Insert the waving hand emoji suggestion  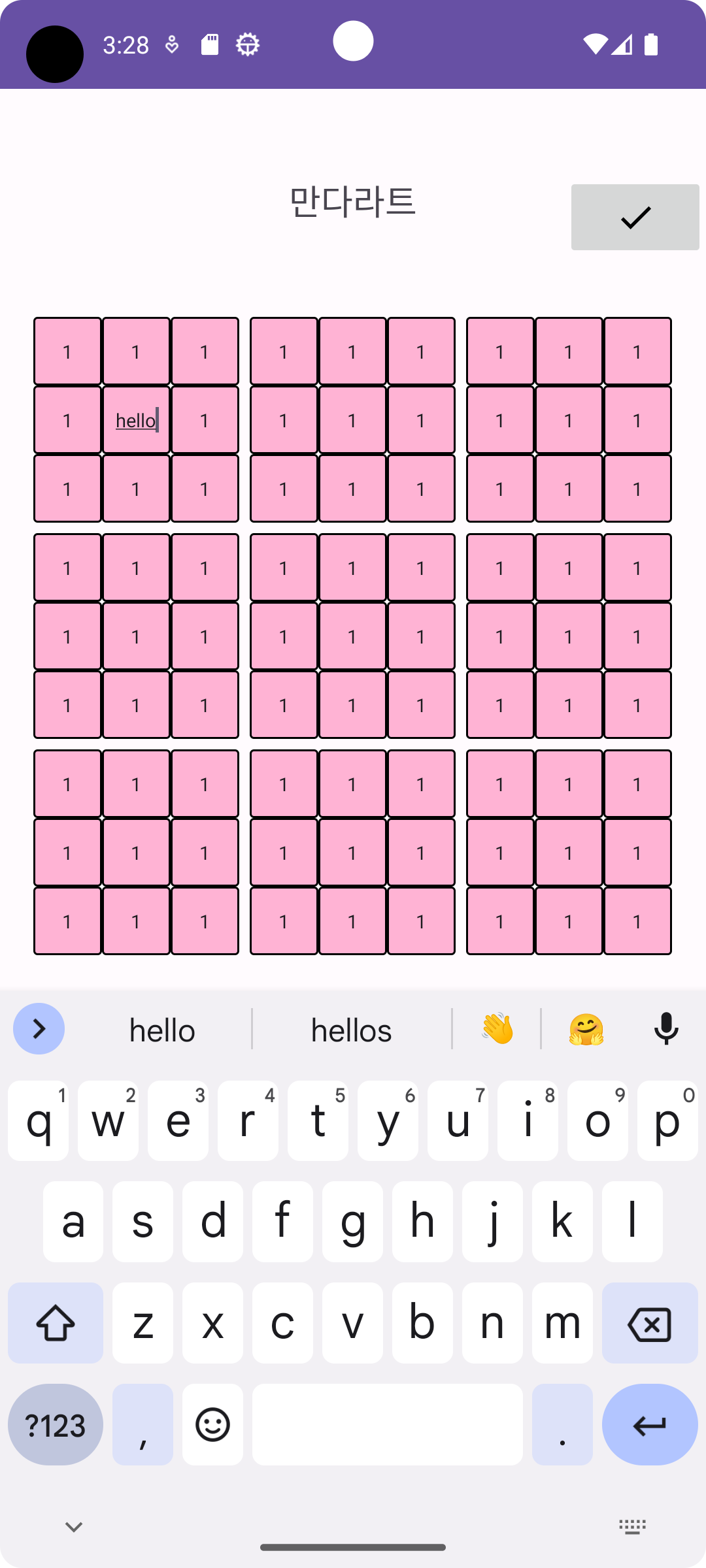pos(497,1029)
